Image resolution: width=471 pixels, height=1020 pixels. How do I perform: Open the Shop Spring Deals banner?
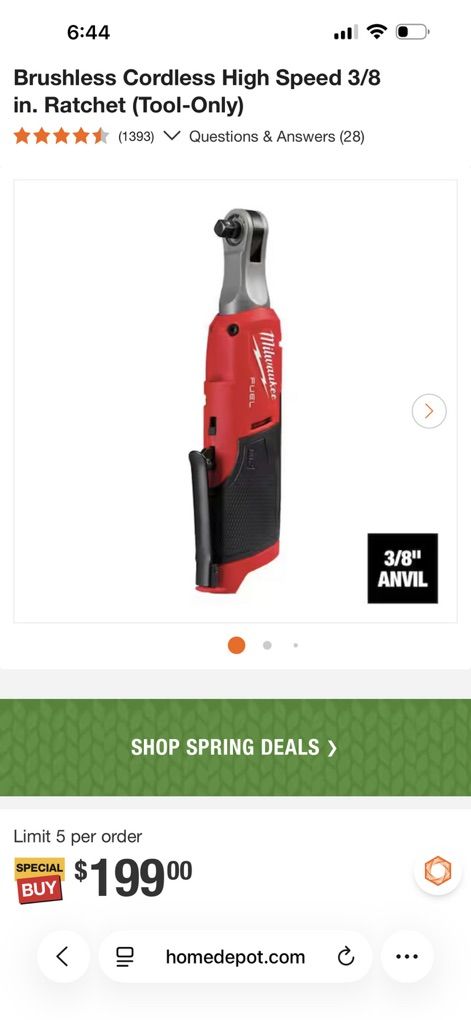(236, 747)
